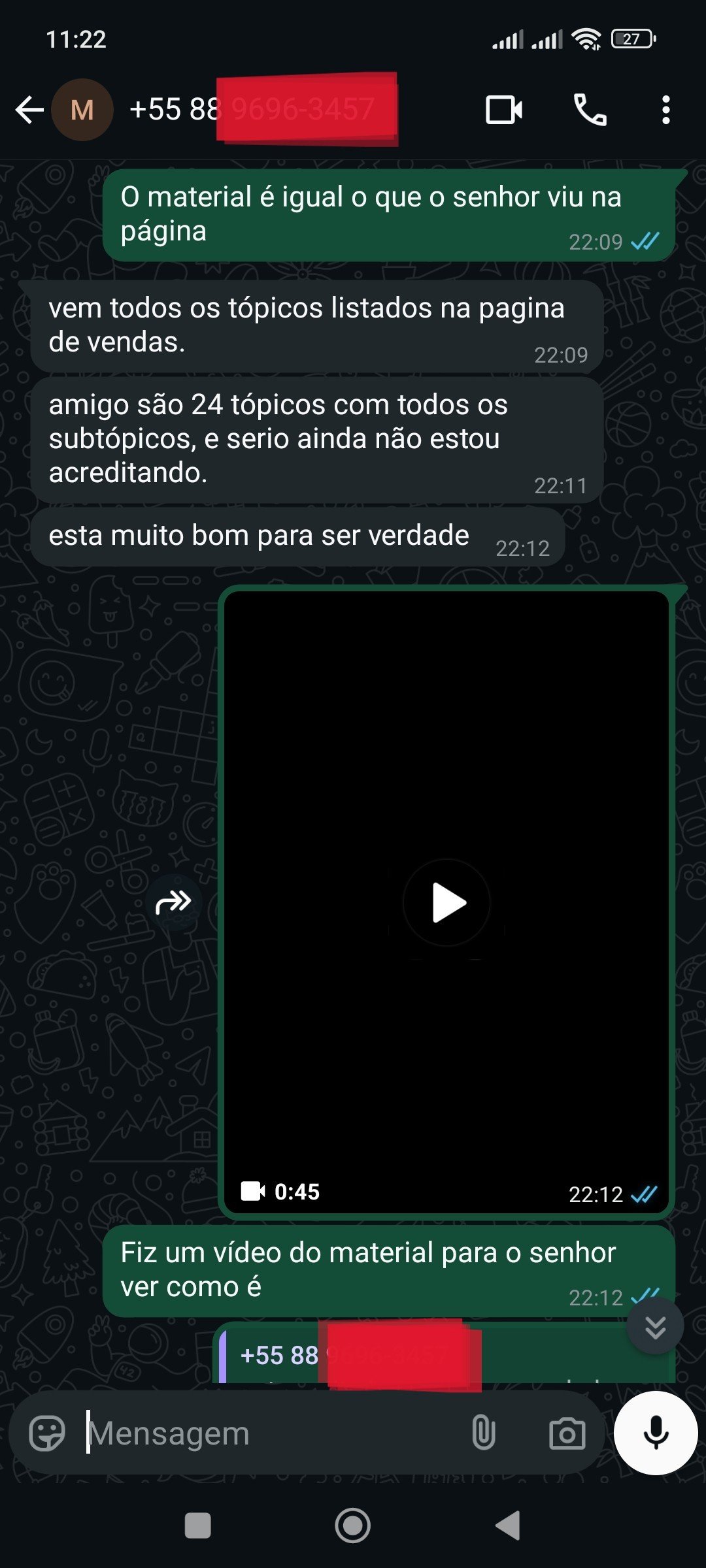Tap the message 'esta muito bom para ser verdade'

pos(261,534)
